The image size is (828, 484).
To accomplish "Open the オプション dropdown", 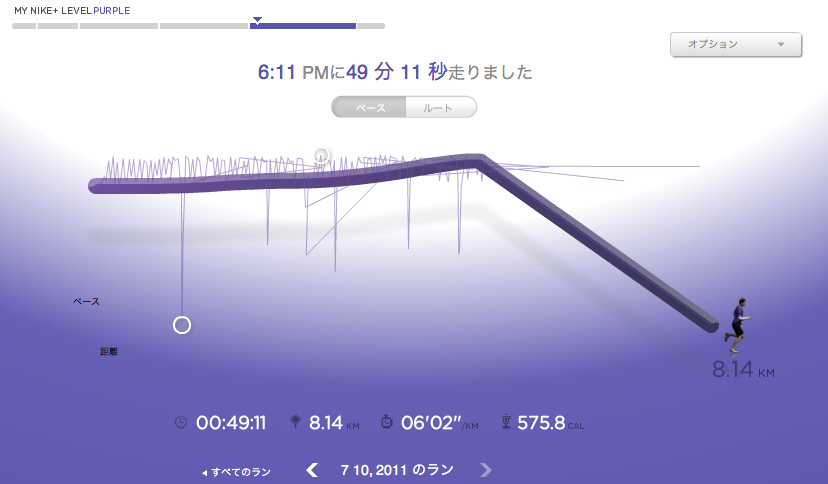I will (736, 45).
